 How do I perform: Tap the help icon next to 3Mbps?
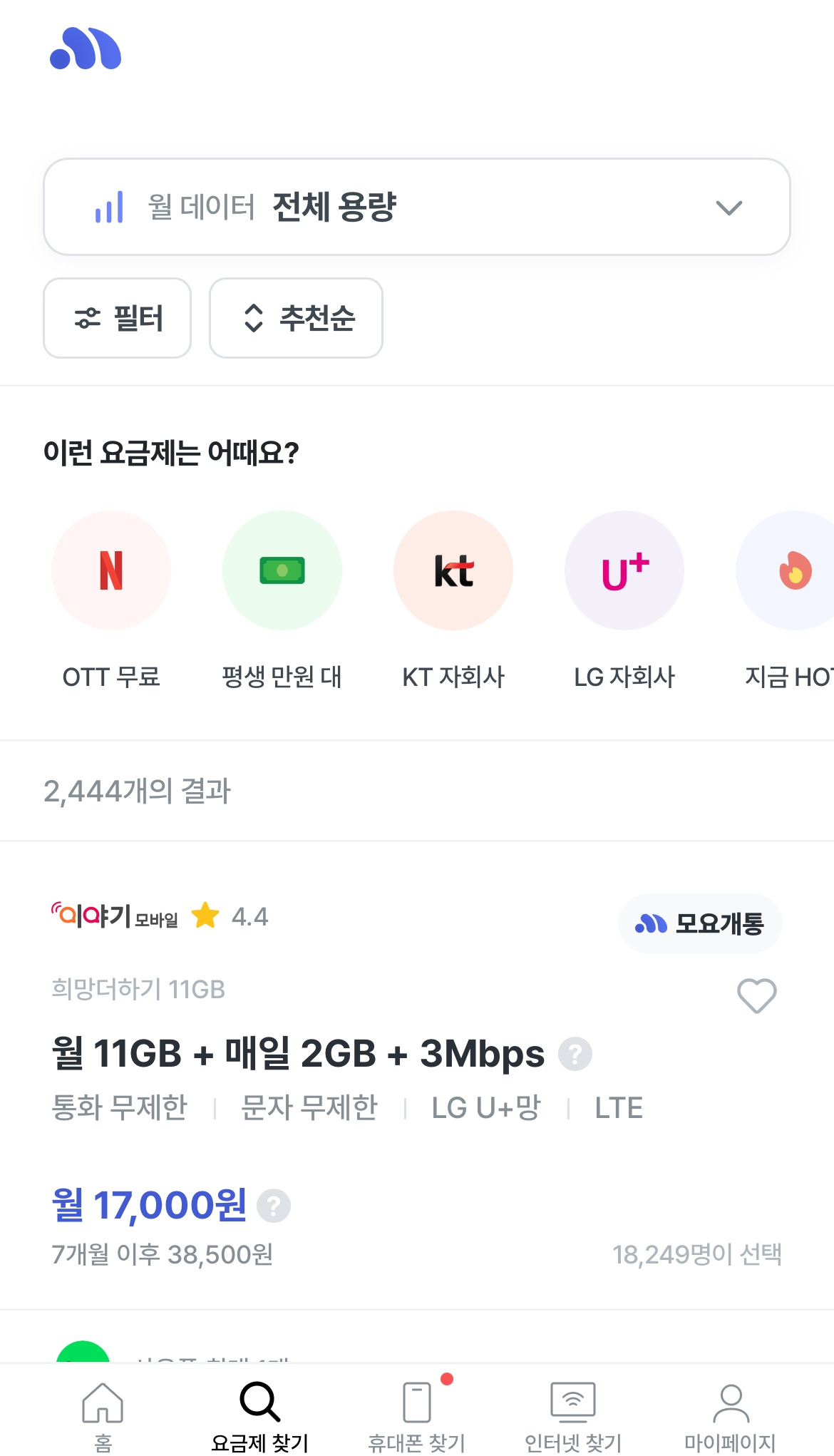coord(575,1054)
